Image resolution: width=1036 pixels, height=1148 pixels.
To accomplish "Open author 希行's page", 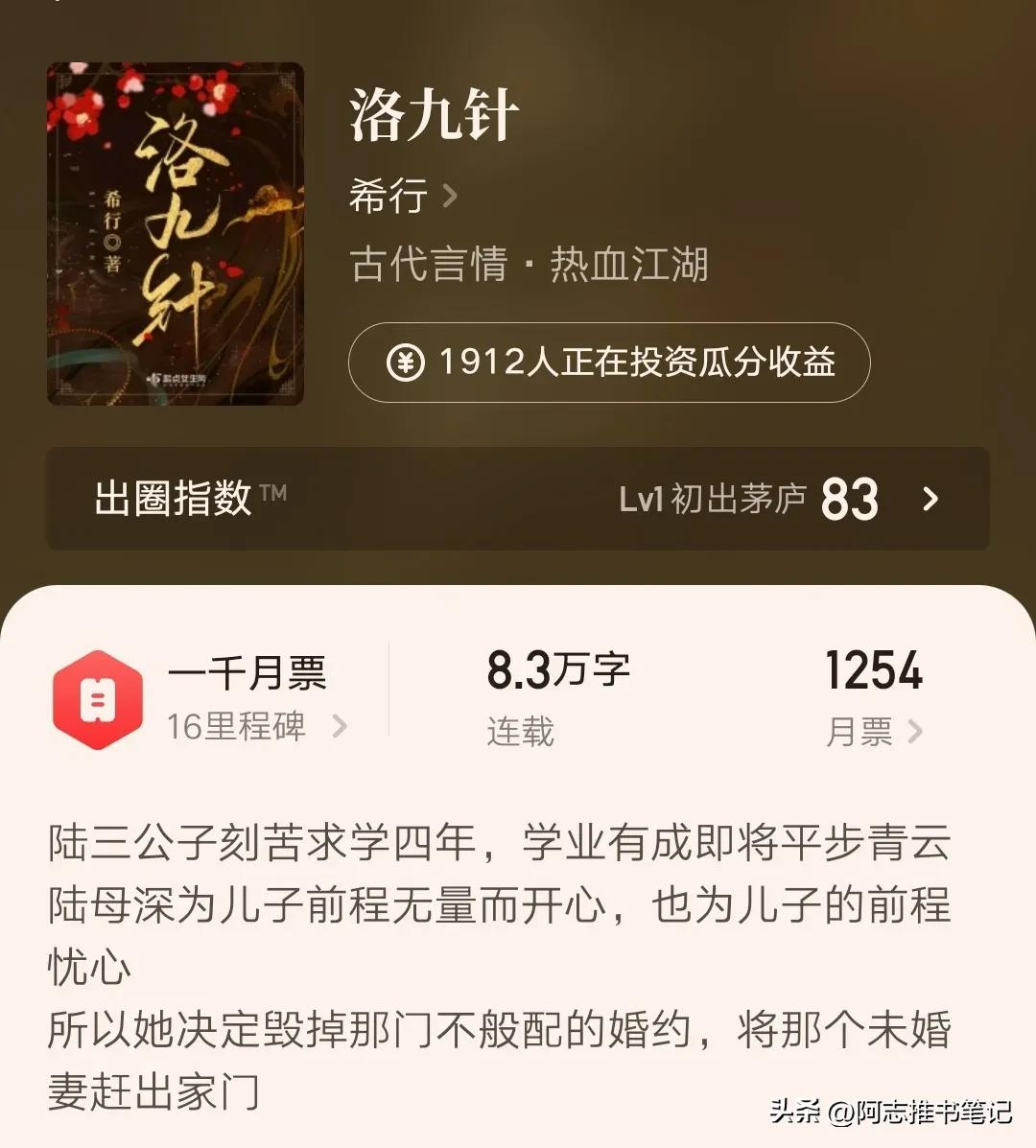I will click(403, 197).
